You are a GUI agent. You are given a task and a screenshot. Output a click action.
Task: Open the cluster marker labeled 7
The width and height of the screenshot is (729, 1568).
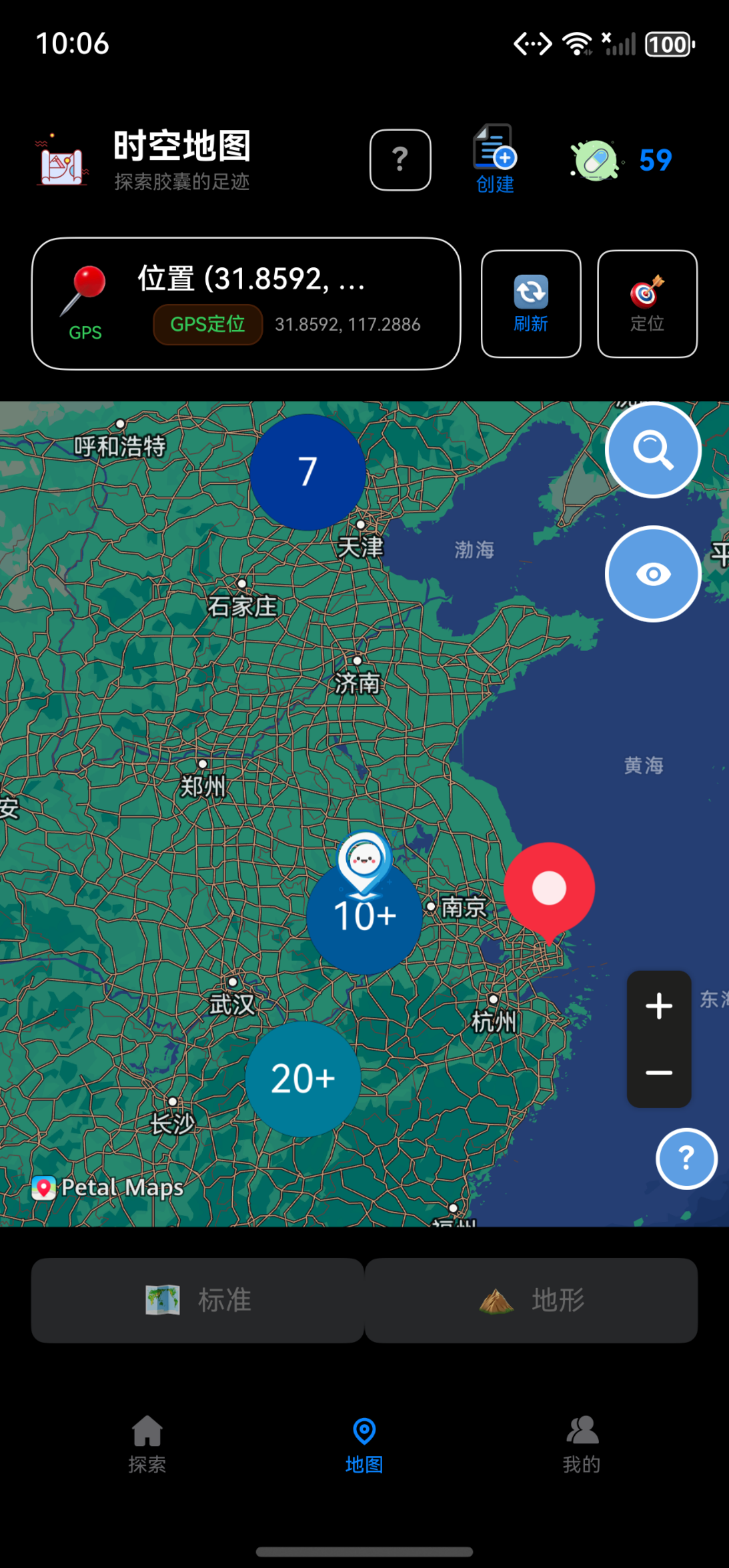(x=307, y=472)
